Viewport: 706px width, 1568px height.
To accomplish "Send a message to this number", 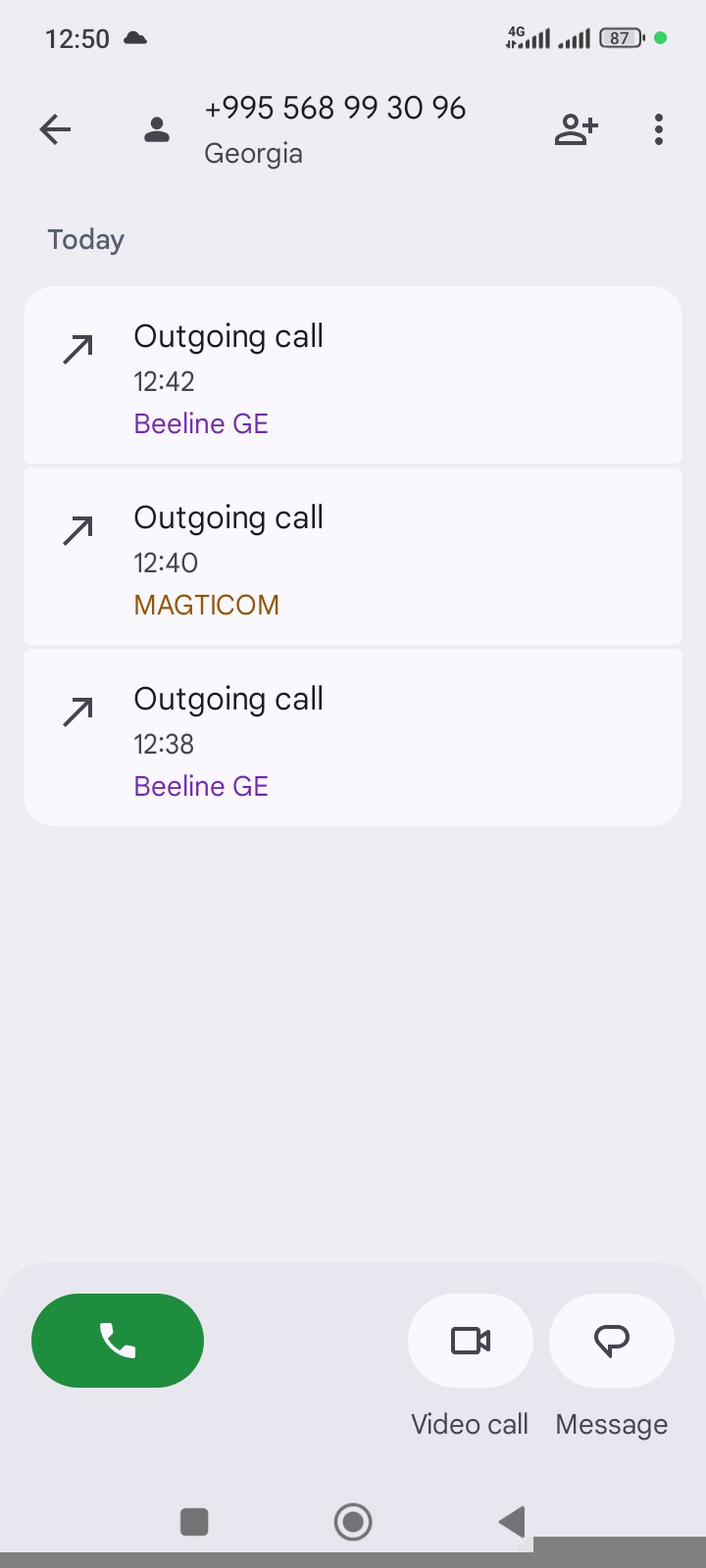I will tap(611, 1340).
